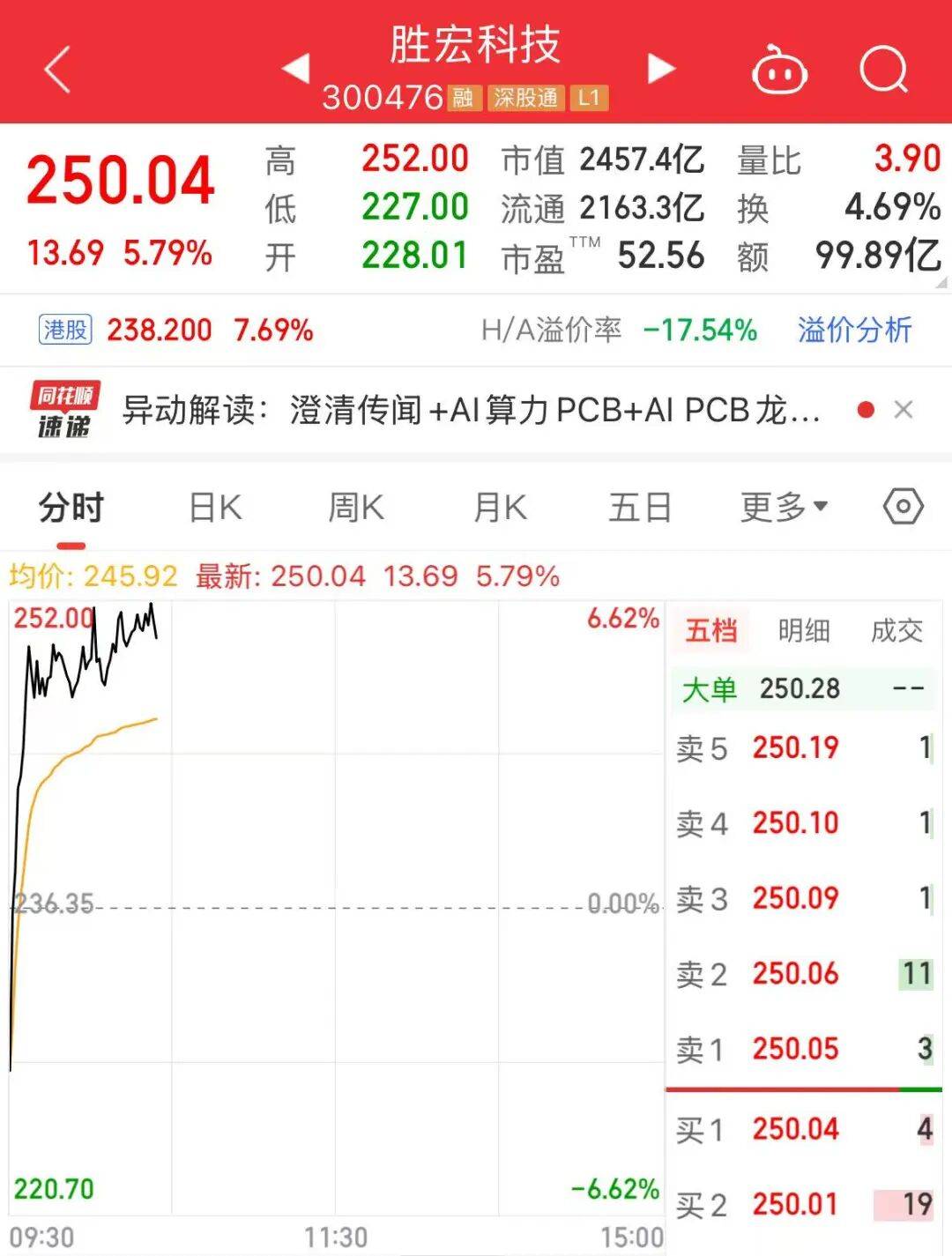Screen dimensions: 952x1256
Task: Switch to the 日K chart tab
Action: 215,508
